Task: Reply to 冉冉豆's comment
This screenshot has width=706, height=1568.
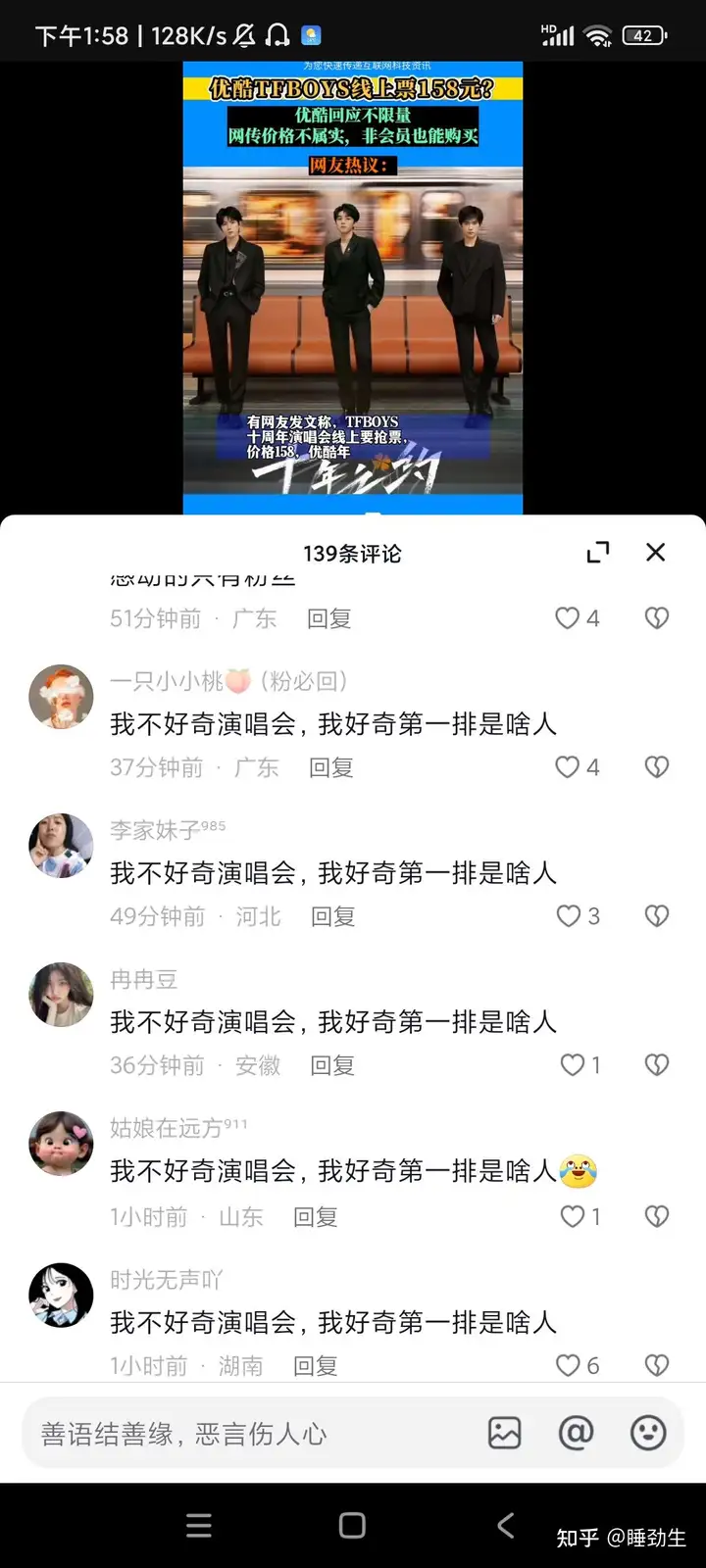Action: (x=331, y=1065)
